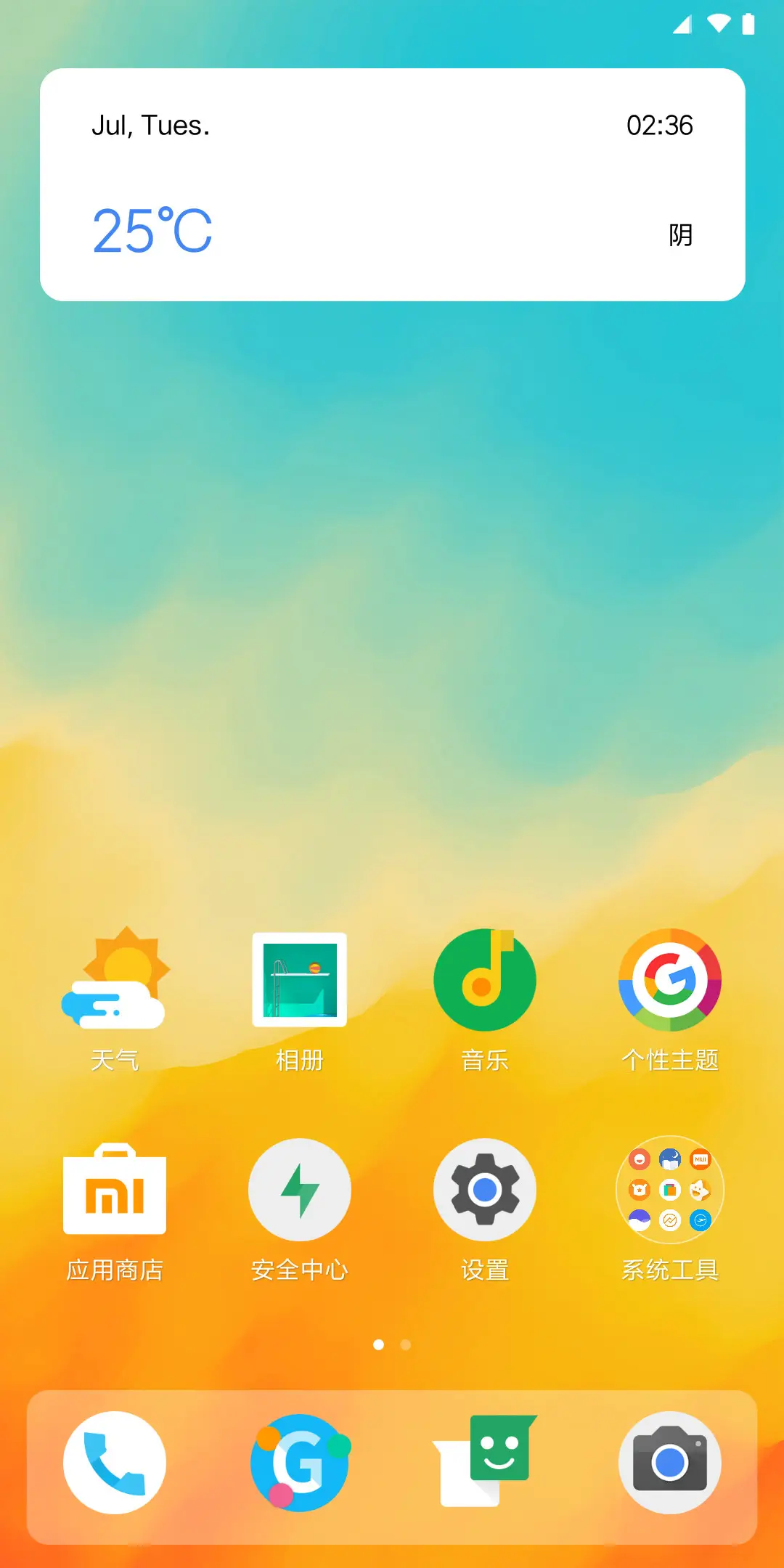Image resolution: width=784 pixels, height=1568 pixels.
Task: Launch the Camera from the dock
Action: tap(669, 1463)
